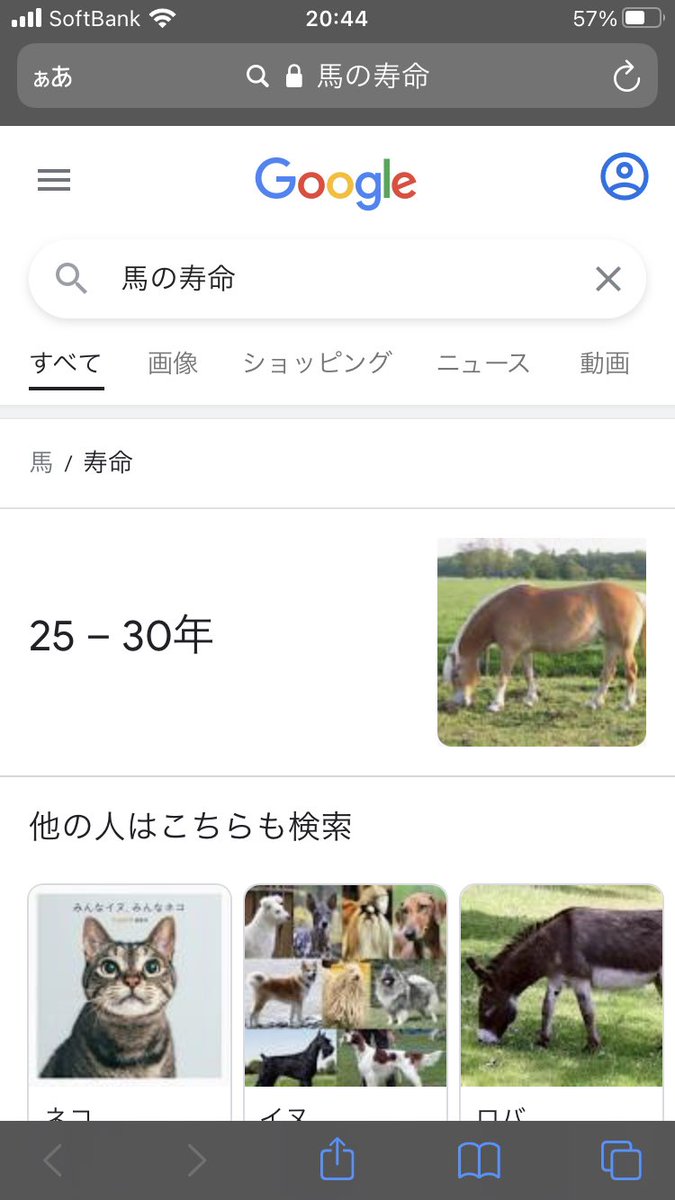Go to the 動画 tab
Viewport: 675px width, 1200px height.
(x=604, y=363)
